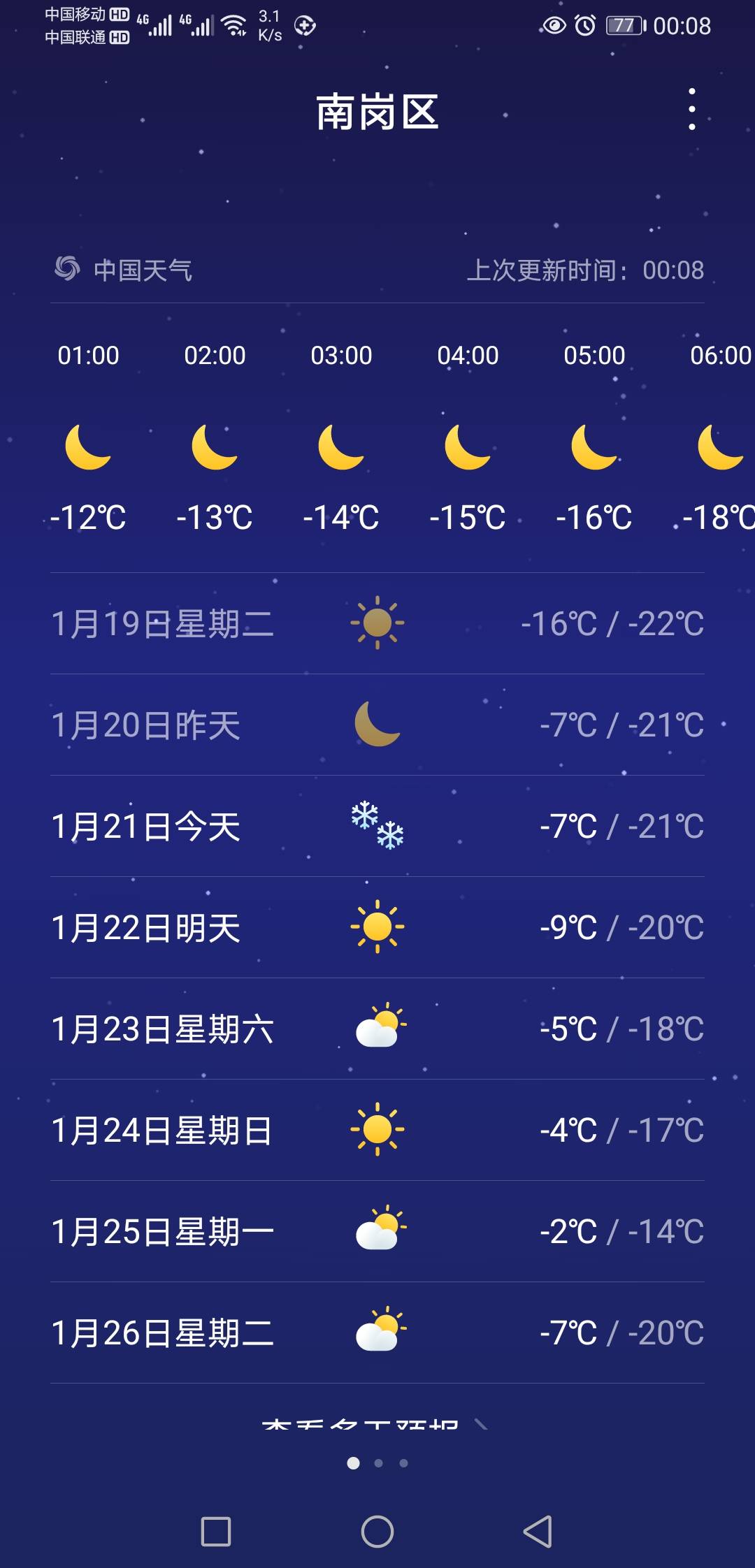Open the 1月25日星期一 forecast row
The image size is (755, 1568).
(x=377, y=1231)
